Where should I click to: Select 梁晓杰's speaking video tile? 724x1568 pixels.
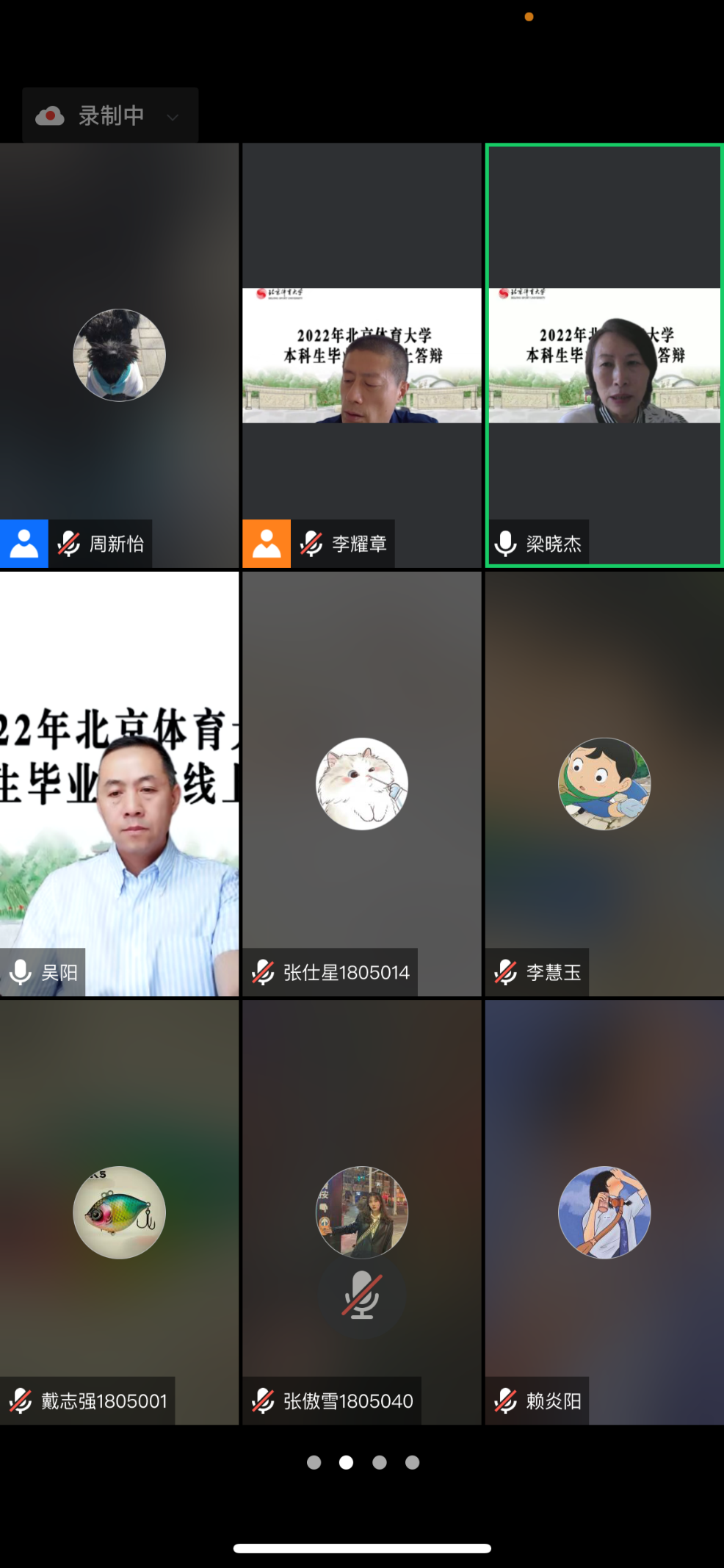[604, 356]
